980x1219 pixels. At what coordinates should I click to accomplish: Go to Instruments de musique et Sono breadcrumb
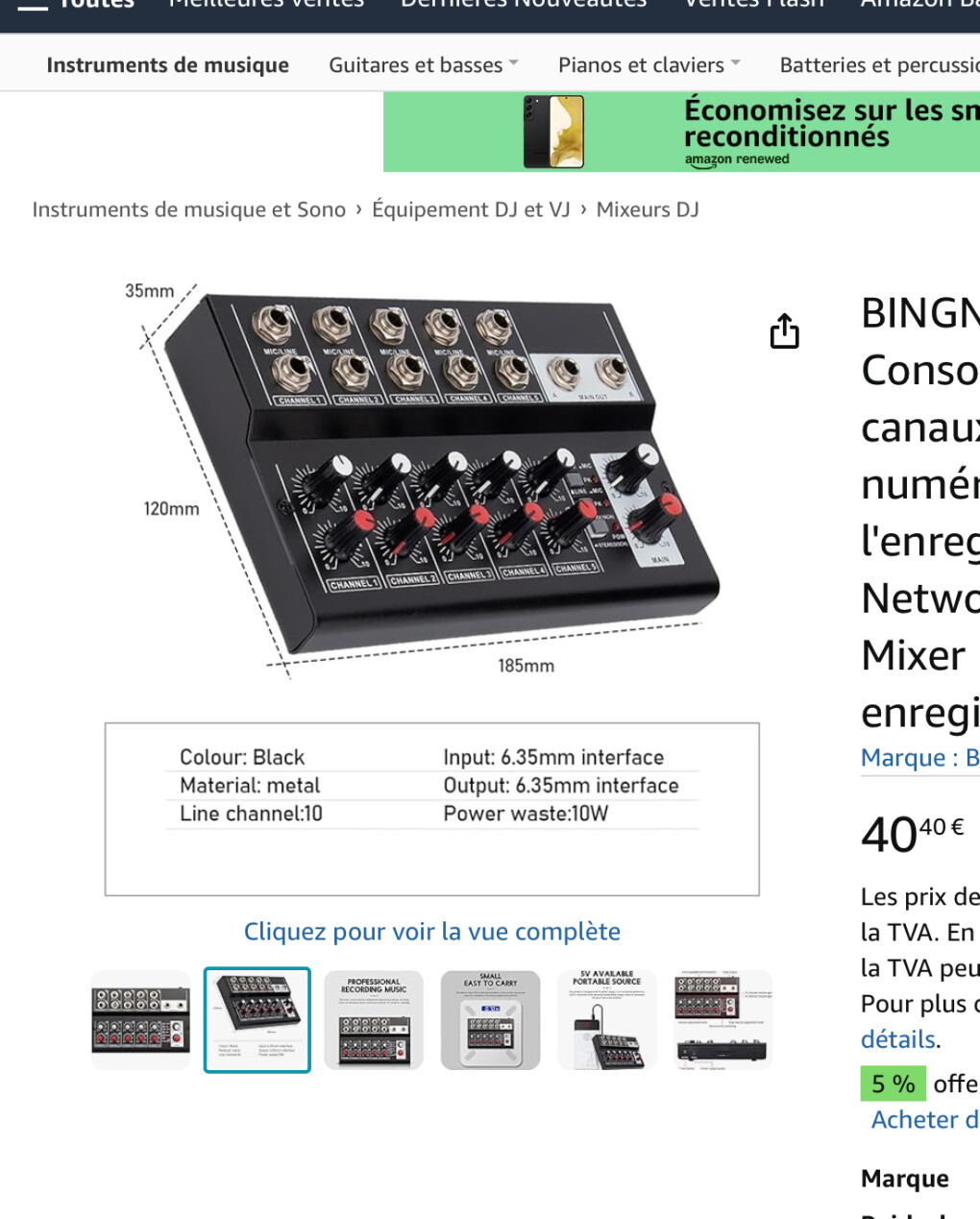[188, 209]
